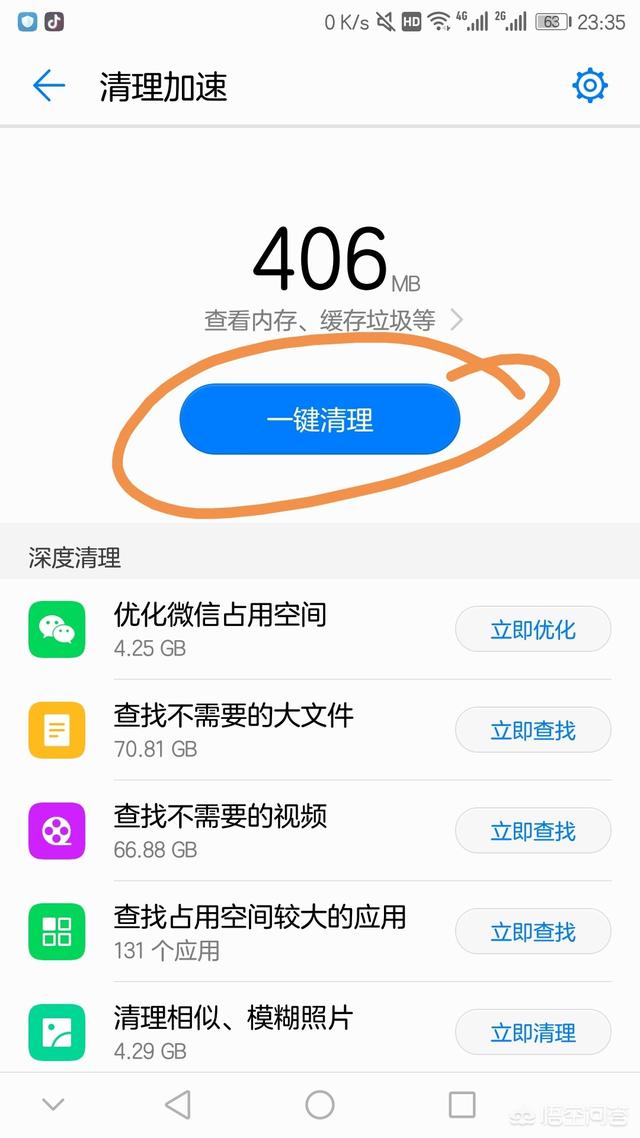Tap the system home button
The image size is (640, 1138).
click(320, 1104)
